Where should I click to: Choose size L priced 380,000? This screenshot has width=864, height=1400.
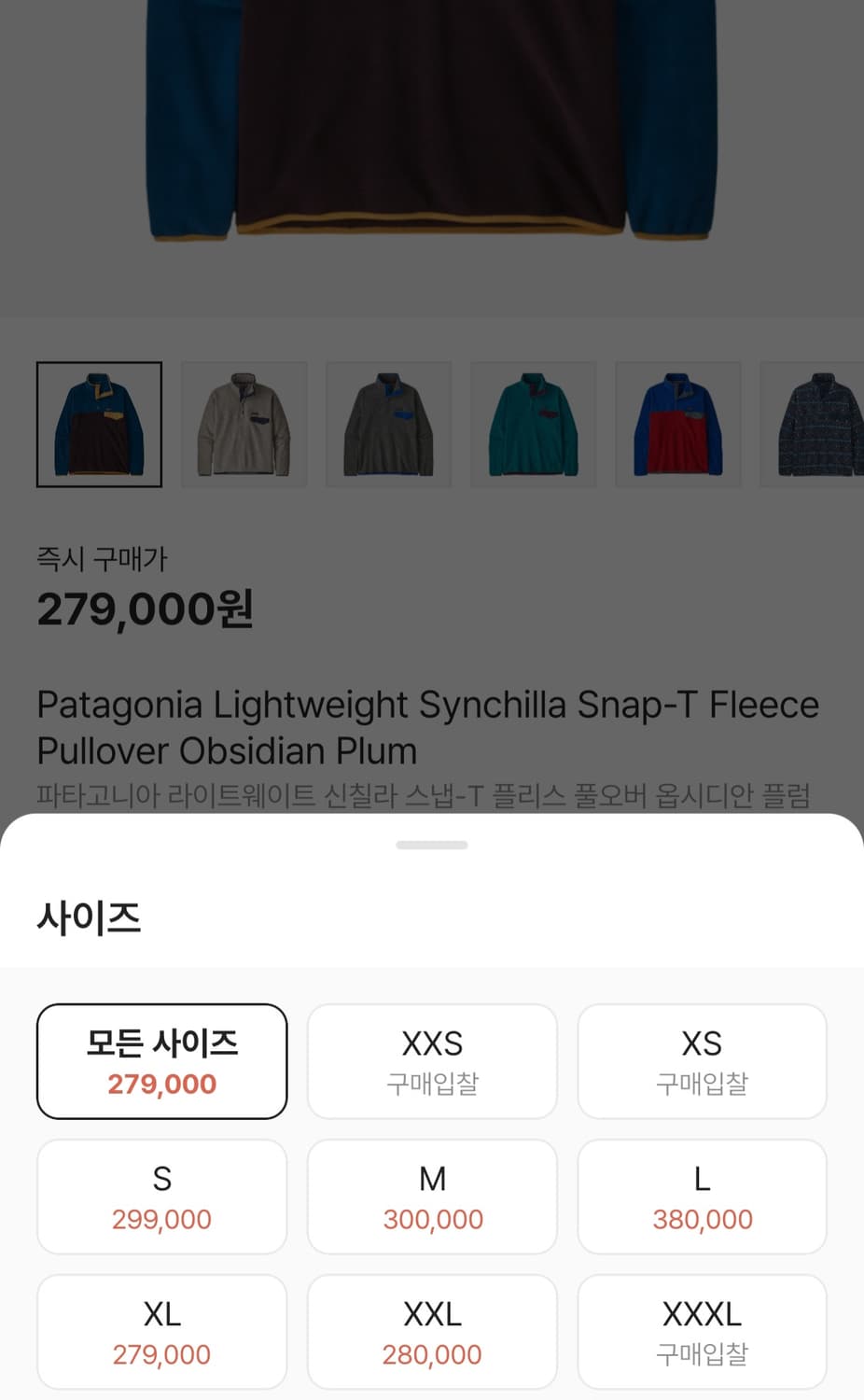coord(702,1197)
